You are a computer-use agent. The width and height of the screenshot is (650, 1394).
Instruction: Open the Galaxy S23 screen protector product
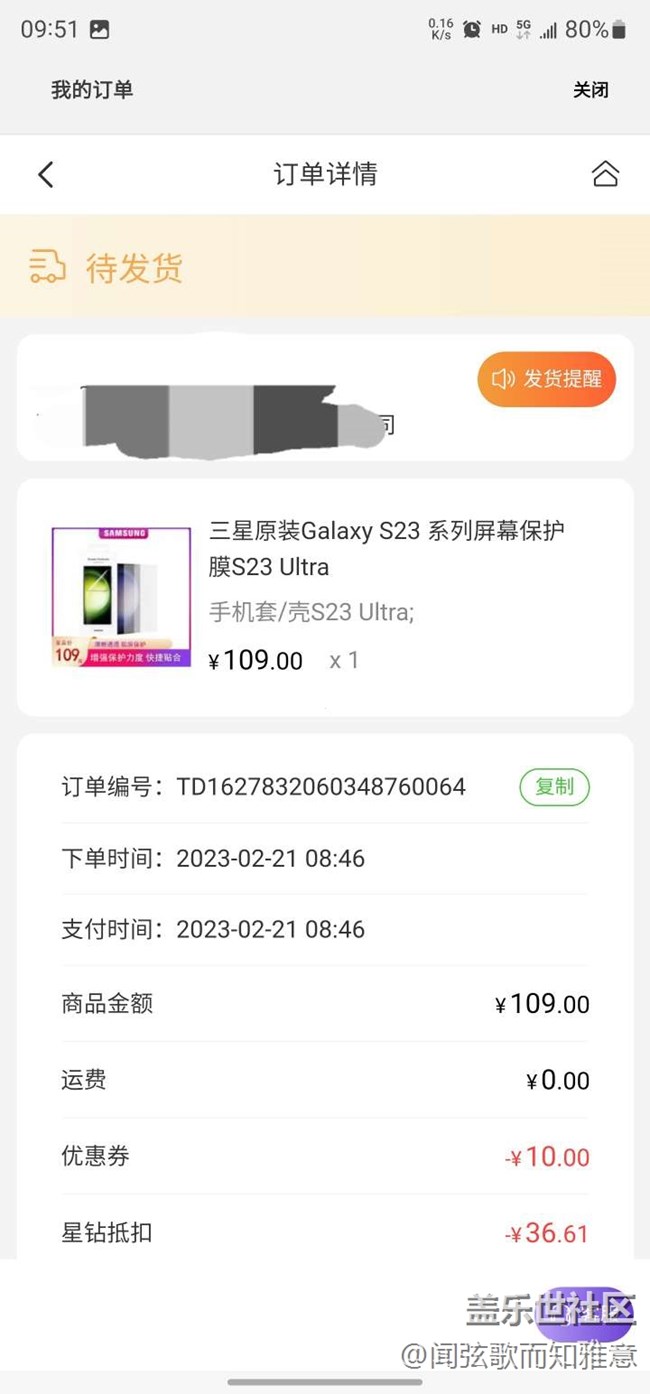(386, 548)
